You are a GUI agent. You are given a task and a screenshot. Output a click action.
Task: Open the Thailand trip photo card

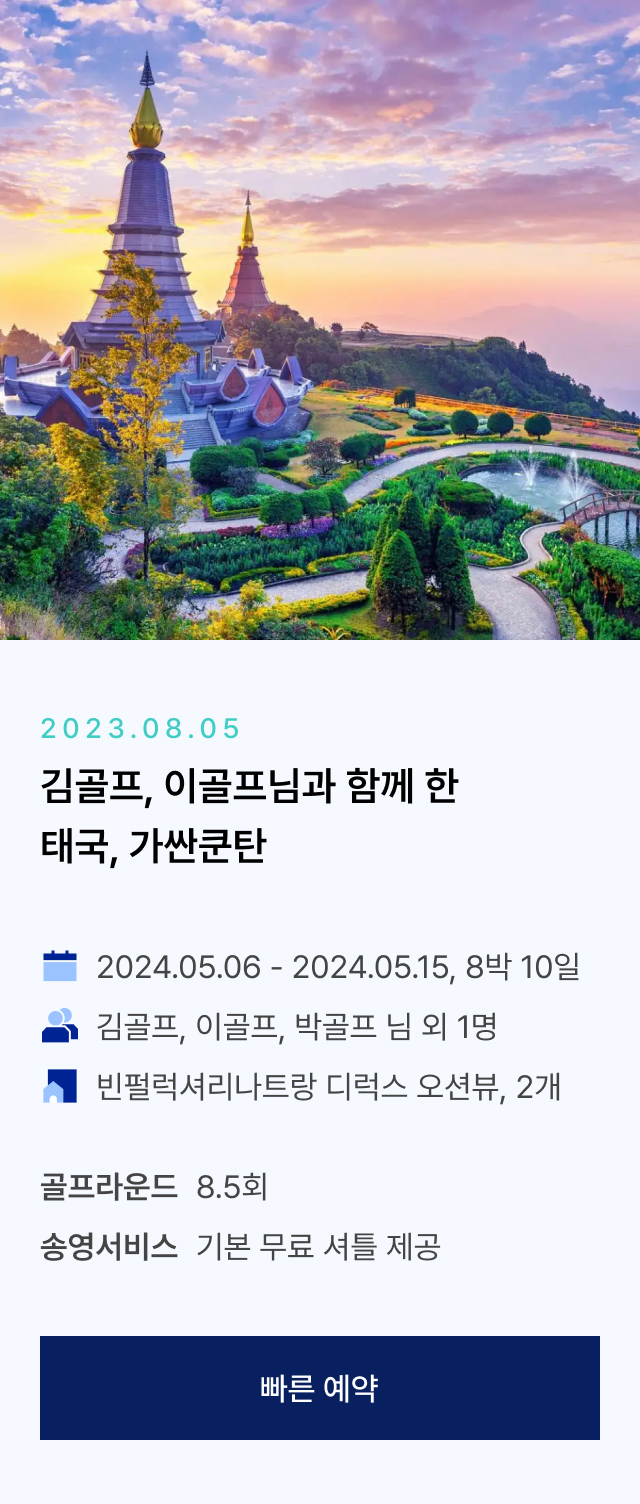tap(320, 320)
